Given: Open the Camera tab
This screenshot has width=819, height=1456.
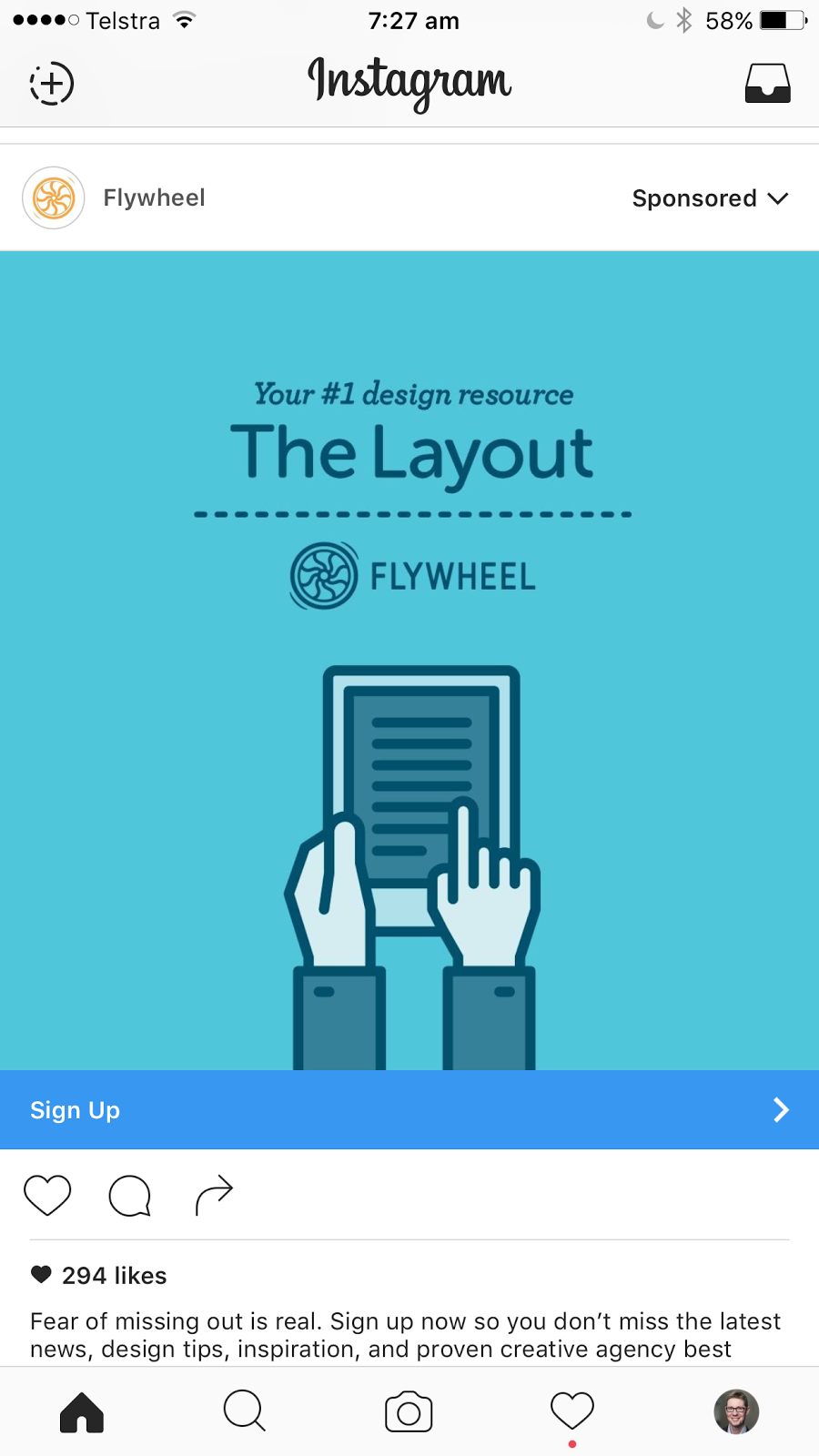Looking at the screenshot, I should [x=409, y=1412].
